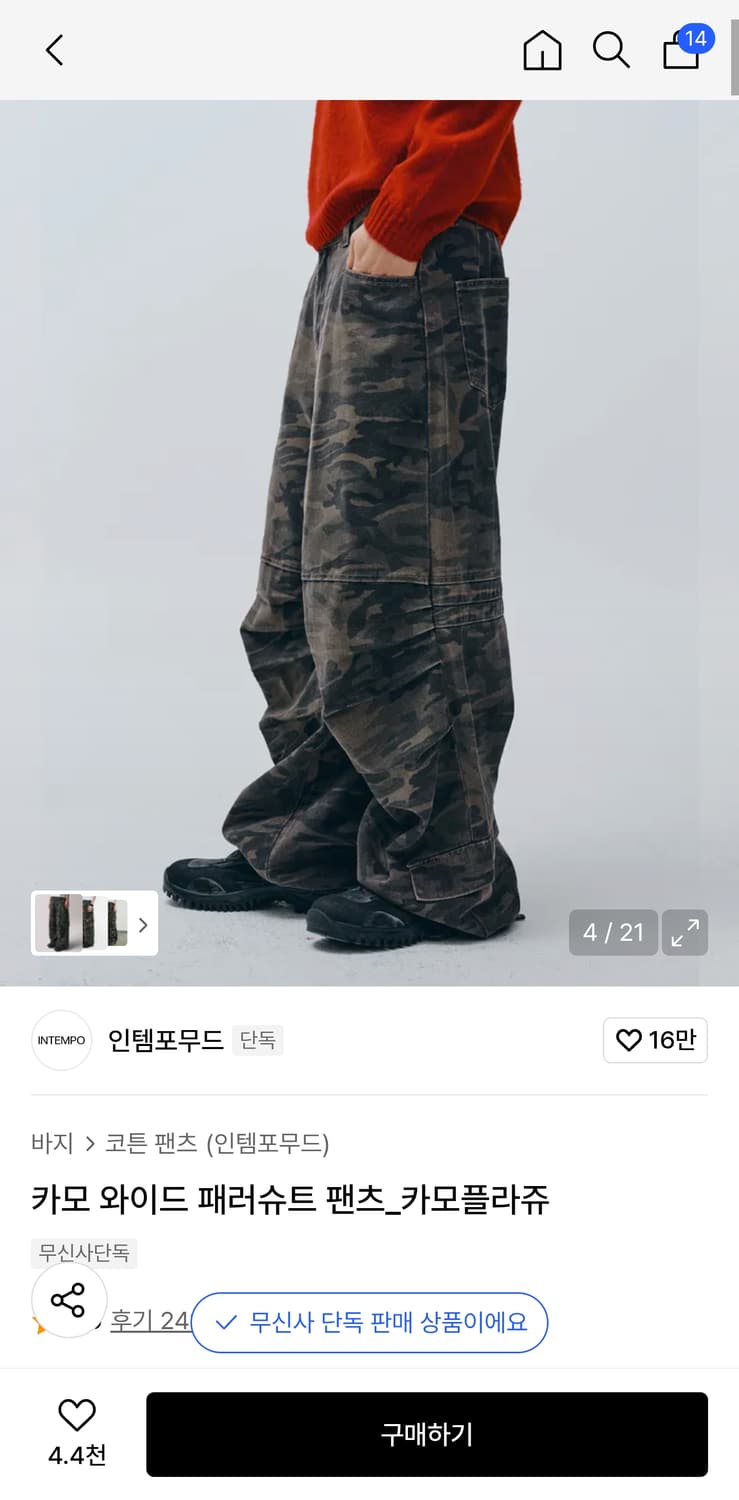Go to home via the house icon
Screen dimensions: 739x1500
(x=542, y=51)
